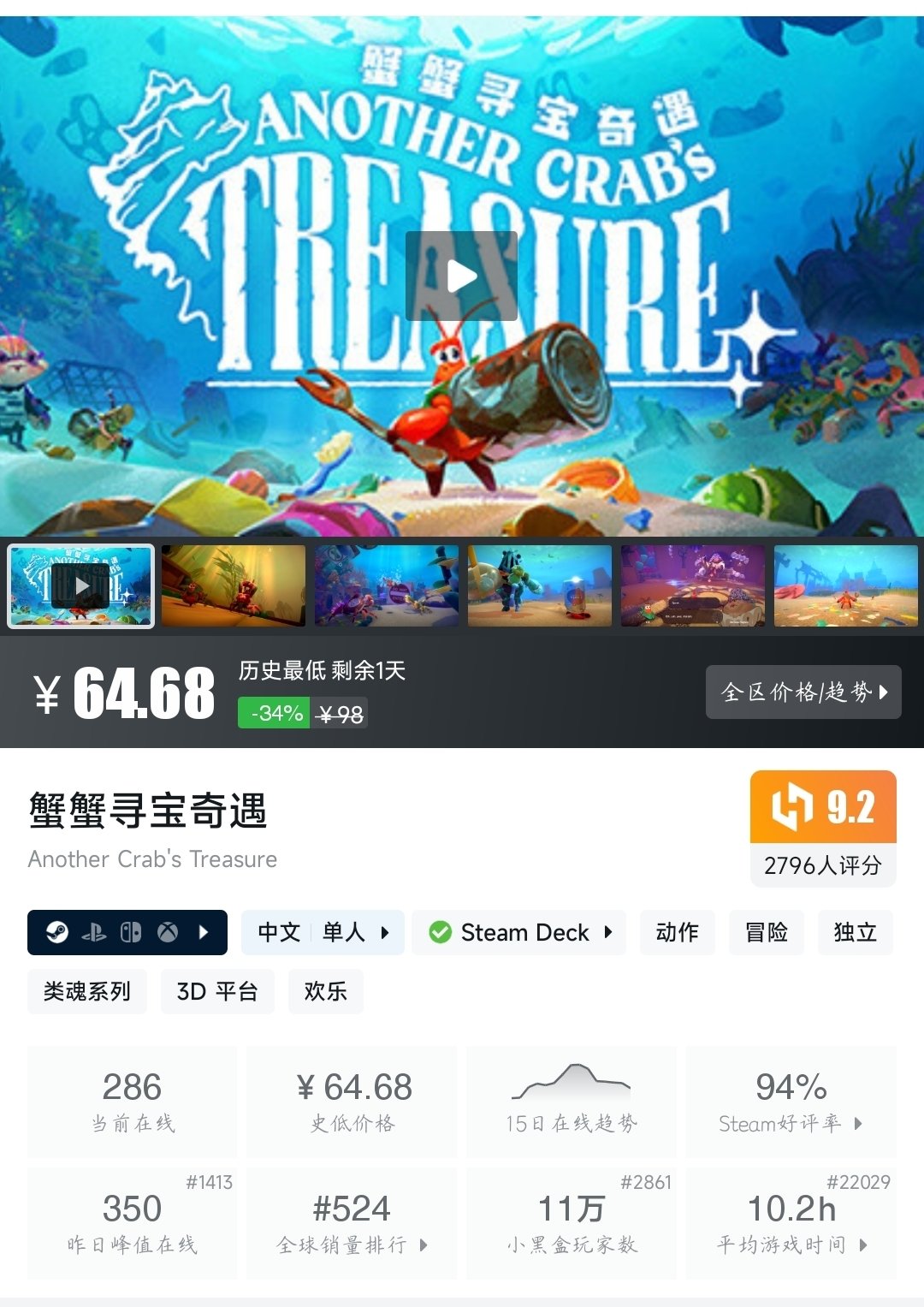Select the 冒险 genre tag
This screenshot has height=1307, width=924.
[766, 932]
